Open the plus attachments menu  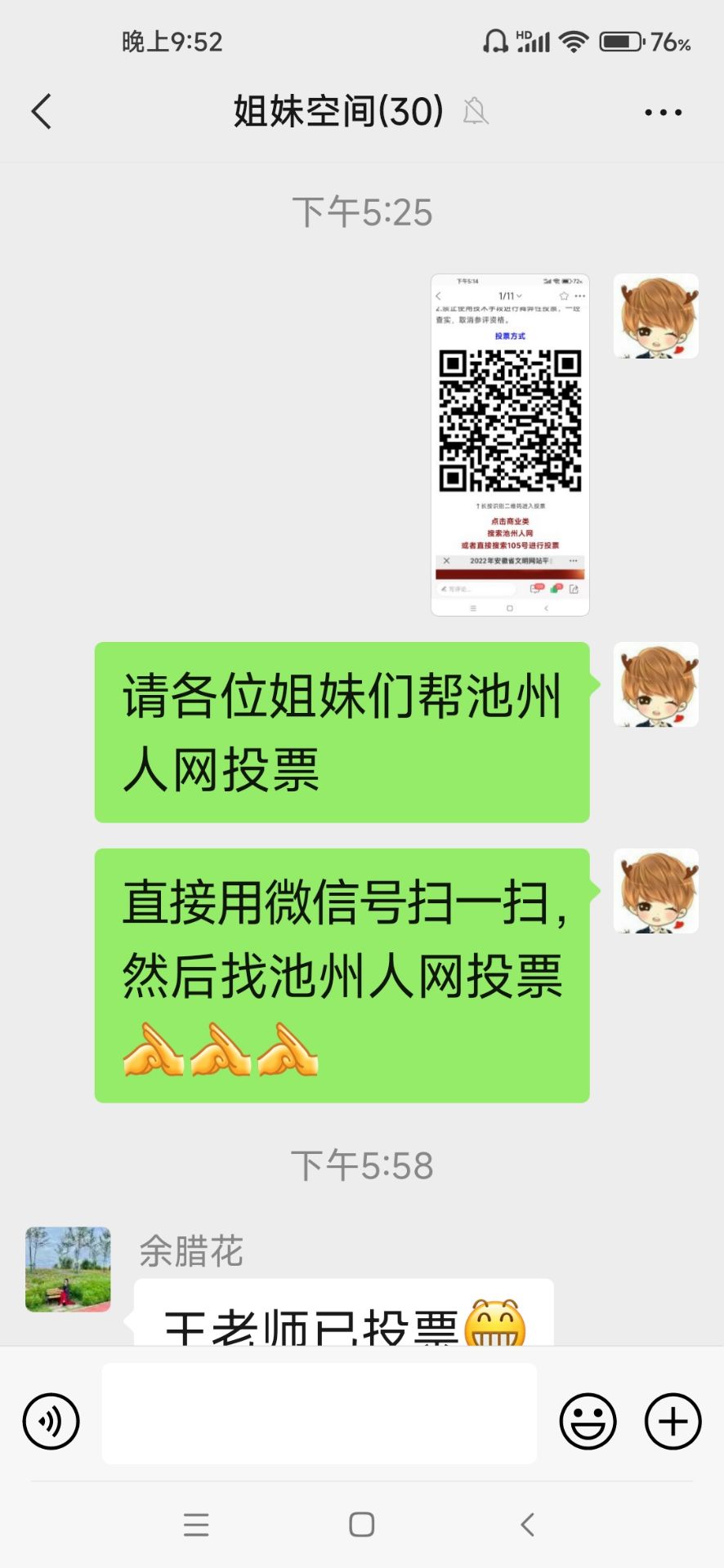pos(673,1422)
